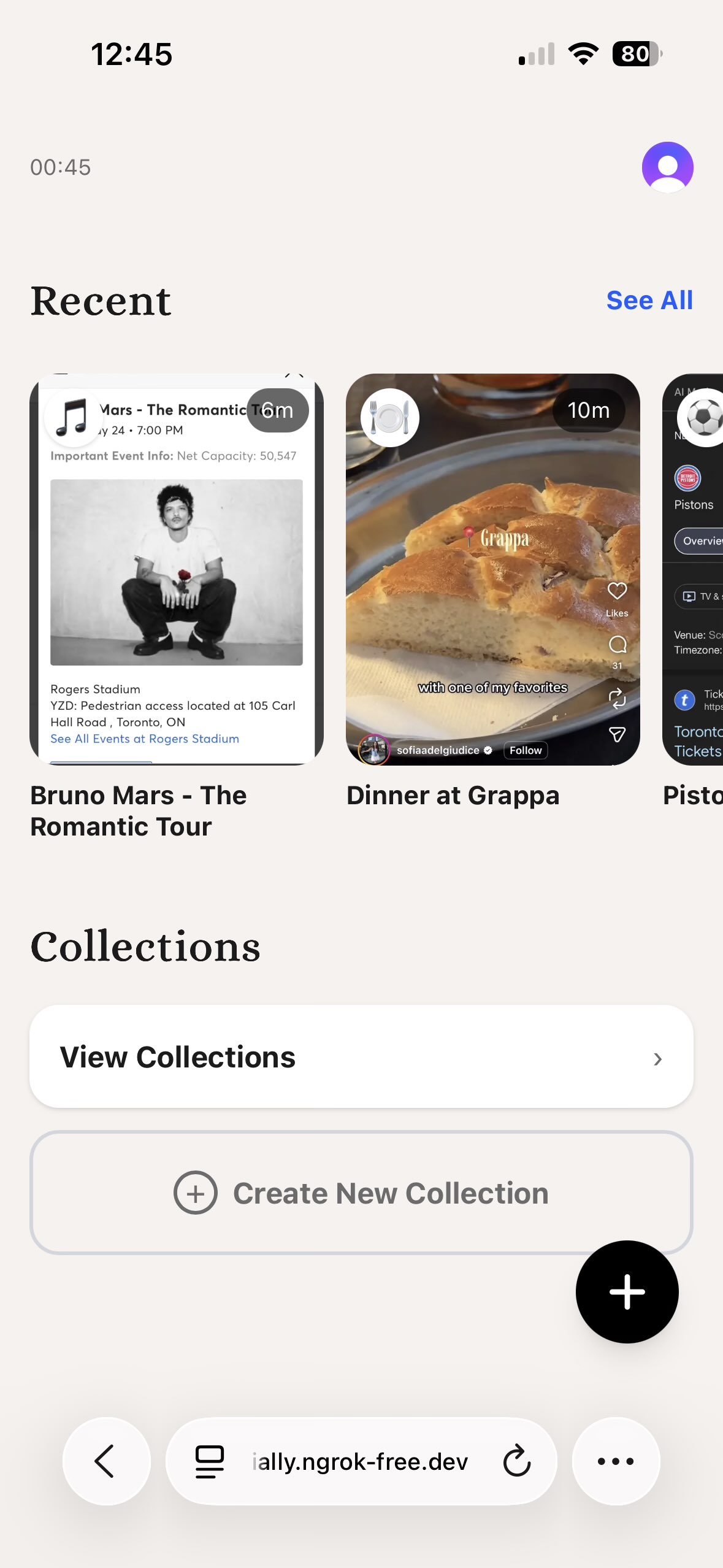723x1568 pixels.
Task: Tap the black plus floating button
Action: coord(627,1291)
